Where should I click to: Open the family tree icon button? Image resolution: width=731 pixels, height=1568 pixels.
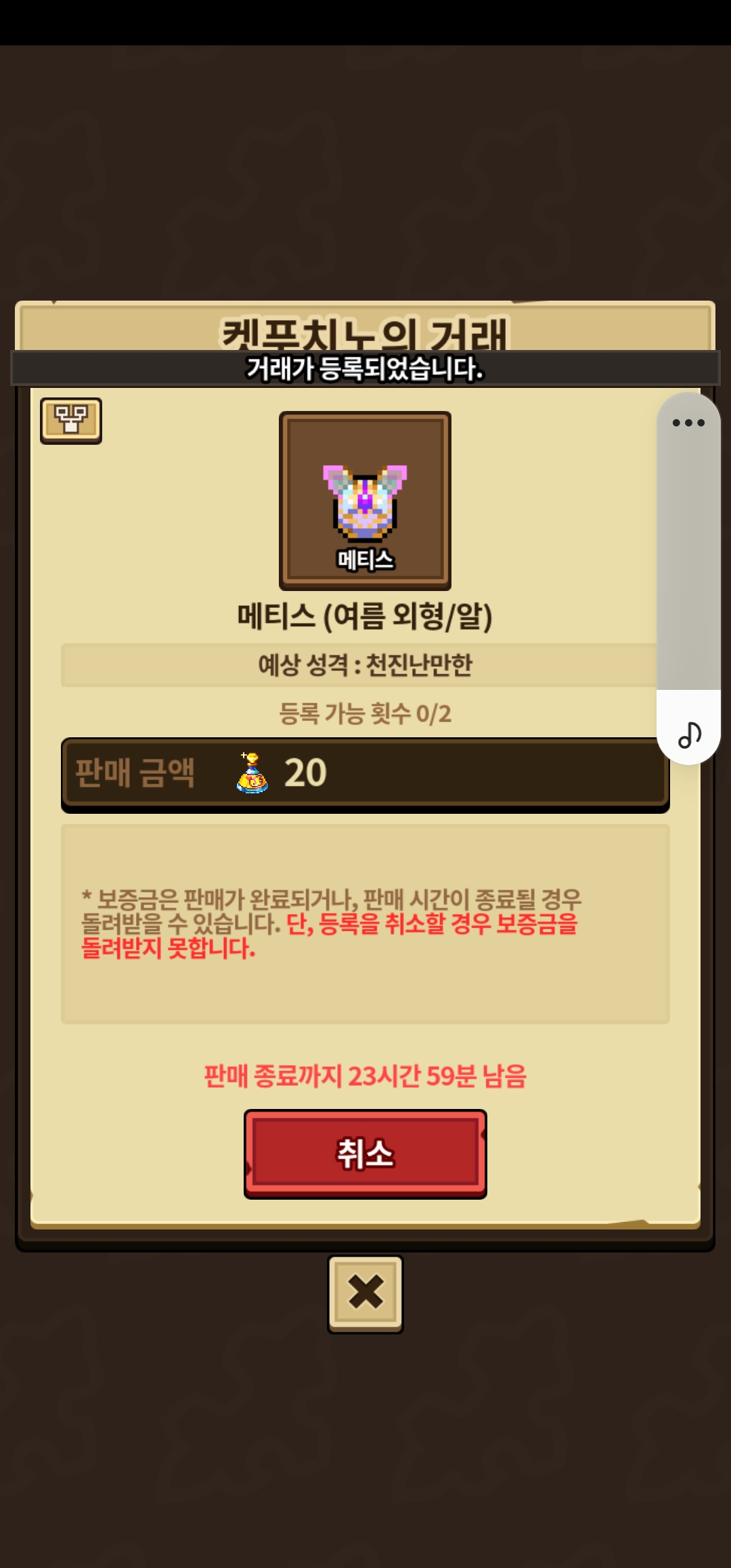click(71, 420)
